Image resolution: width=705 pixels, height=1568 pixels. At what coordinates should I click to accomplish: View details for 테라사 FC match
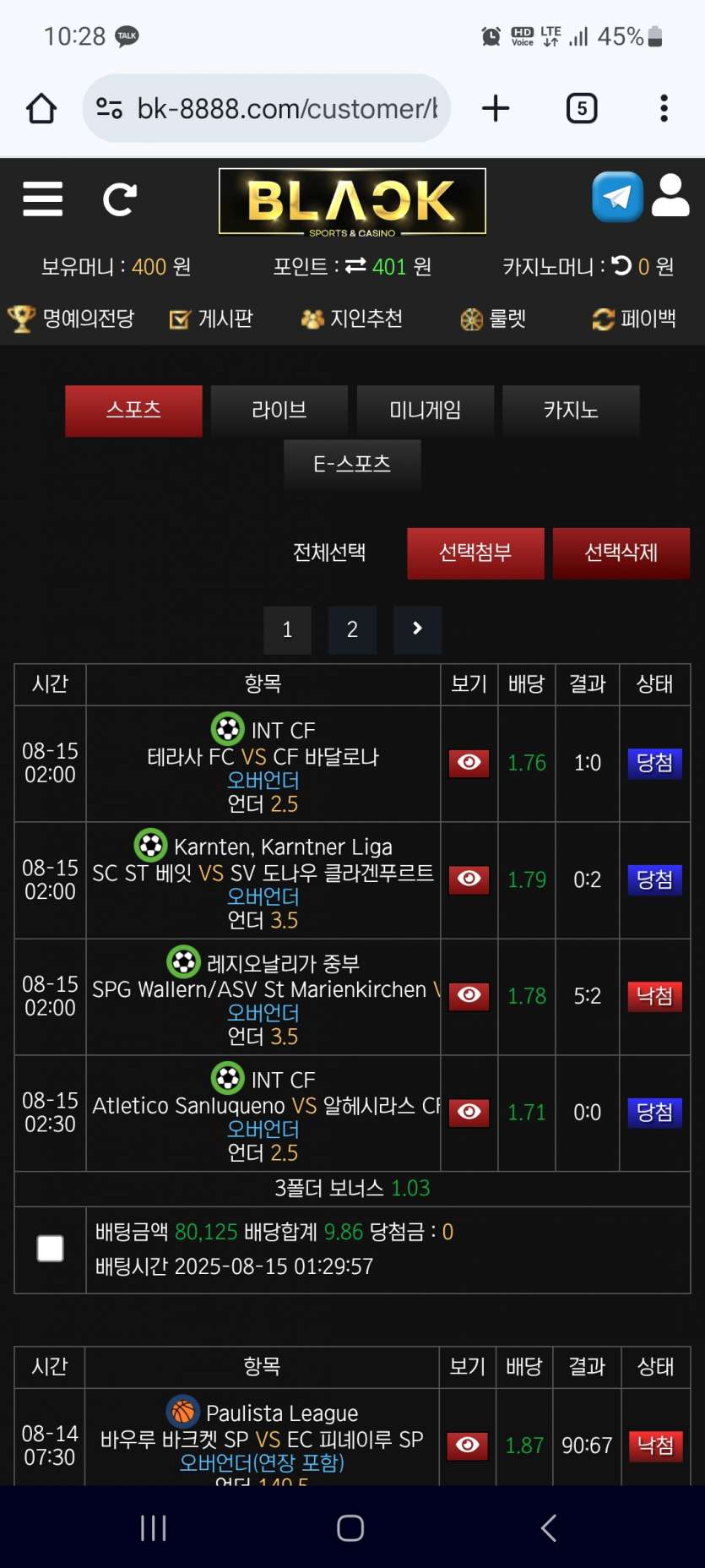coord(469,763)
